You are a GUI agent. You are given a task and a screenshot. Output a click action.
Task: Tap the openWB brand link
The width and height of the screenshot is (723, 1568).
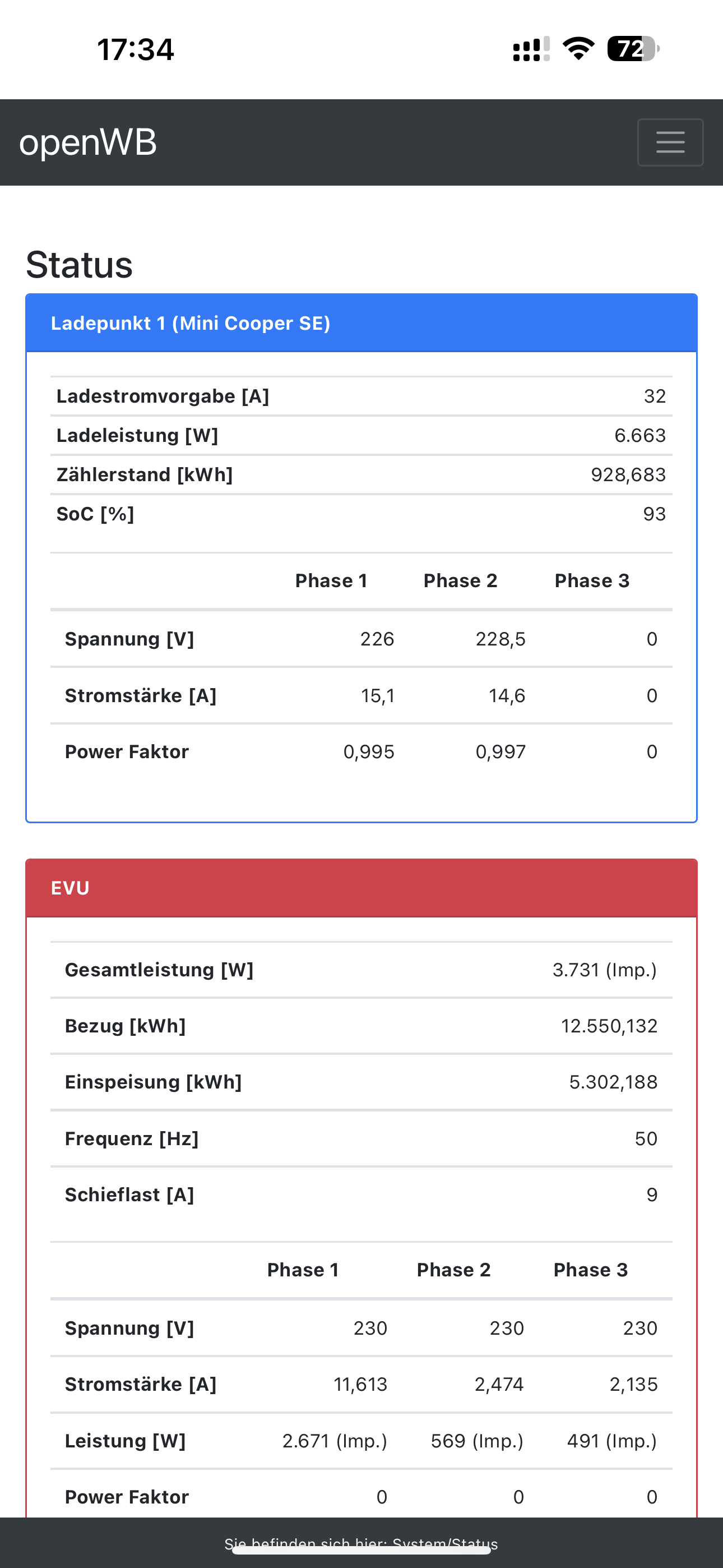(87, 142)
